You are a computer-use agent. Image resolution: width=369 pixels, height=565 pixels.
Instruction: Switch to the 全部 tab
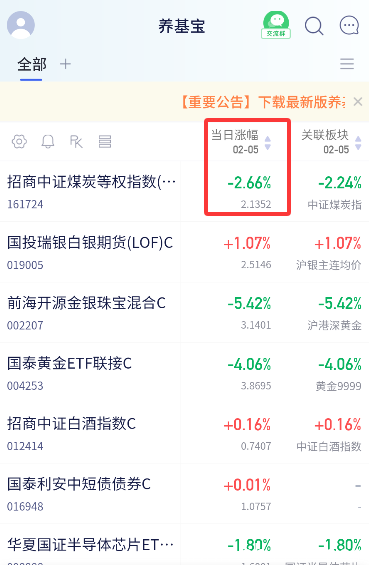point(32,65)
